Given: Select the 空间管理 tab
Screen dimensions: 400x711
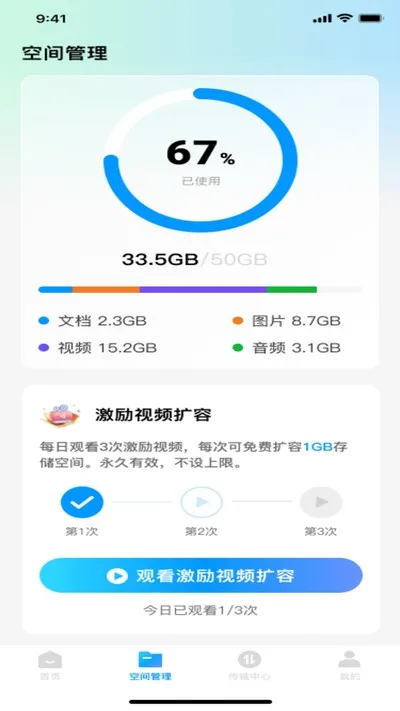Looking at the screenshot, I should point(150,666).
